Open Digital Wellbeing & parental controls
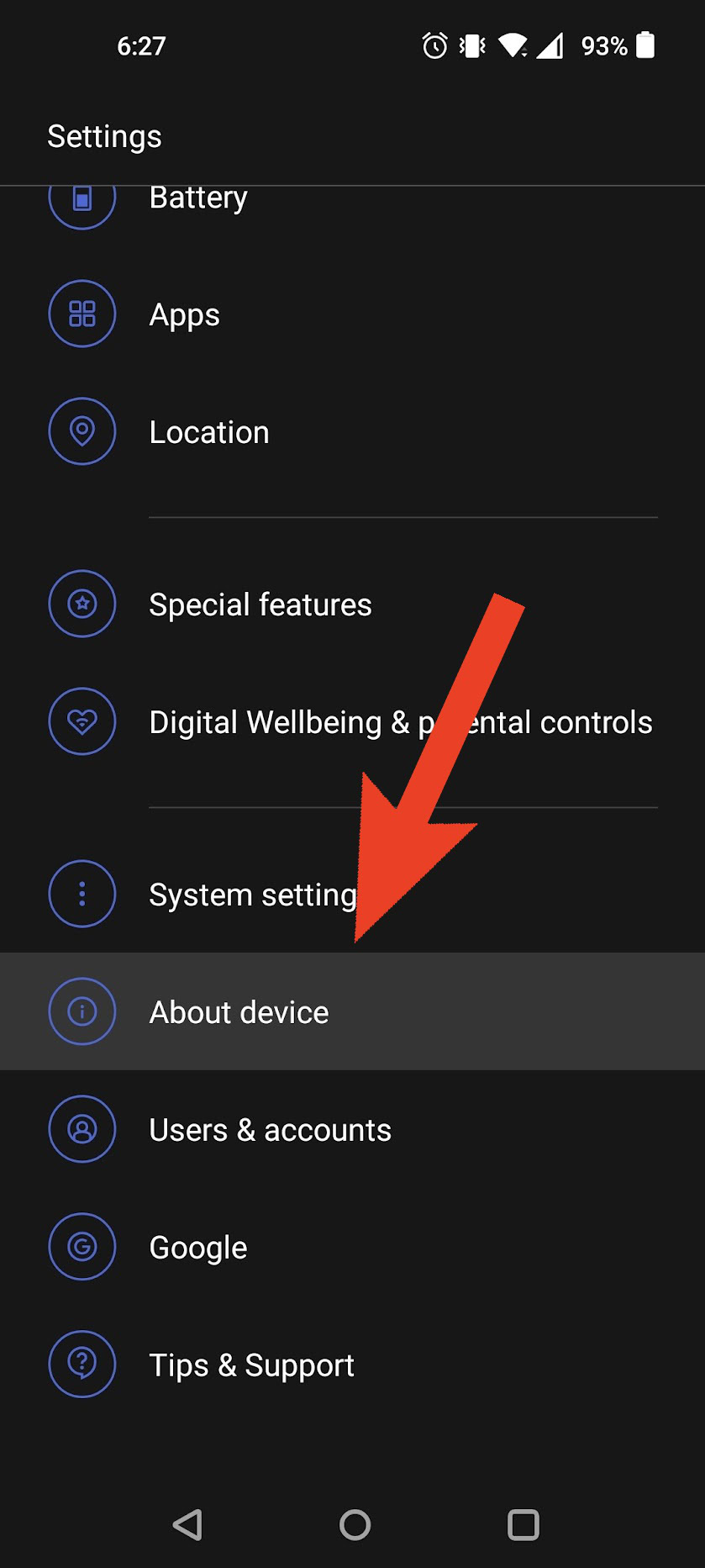The height and width of the screenshot is (1568, 705). (352, 721)
